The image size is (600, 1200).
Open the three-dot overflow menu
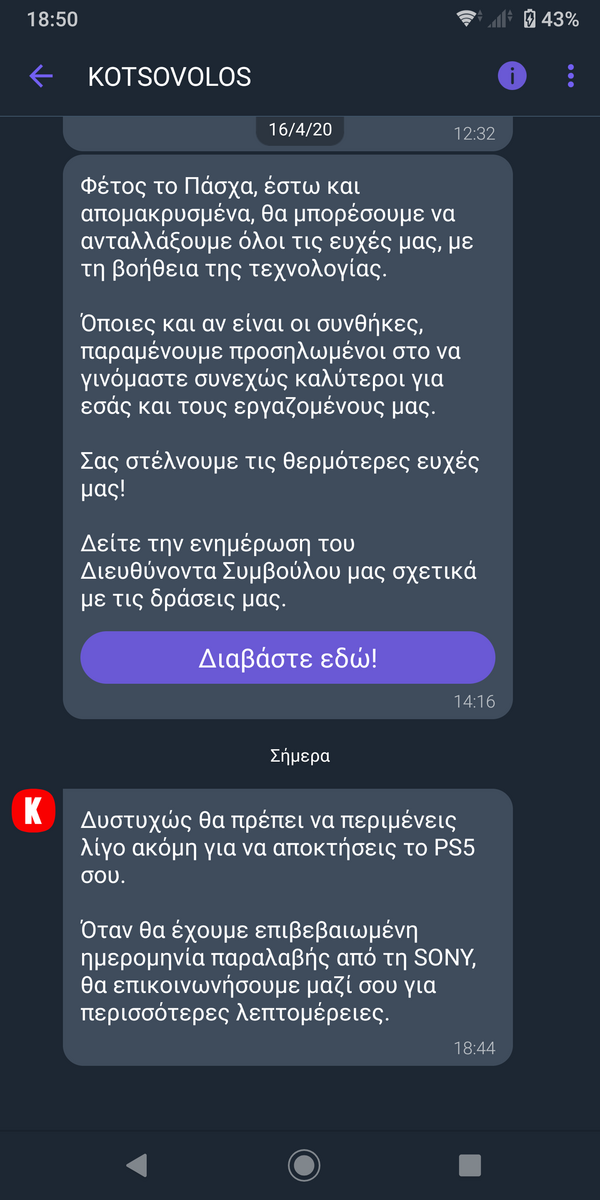click(570, 76)
